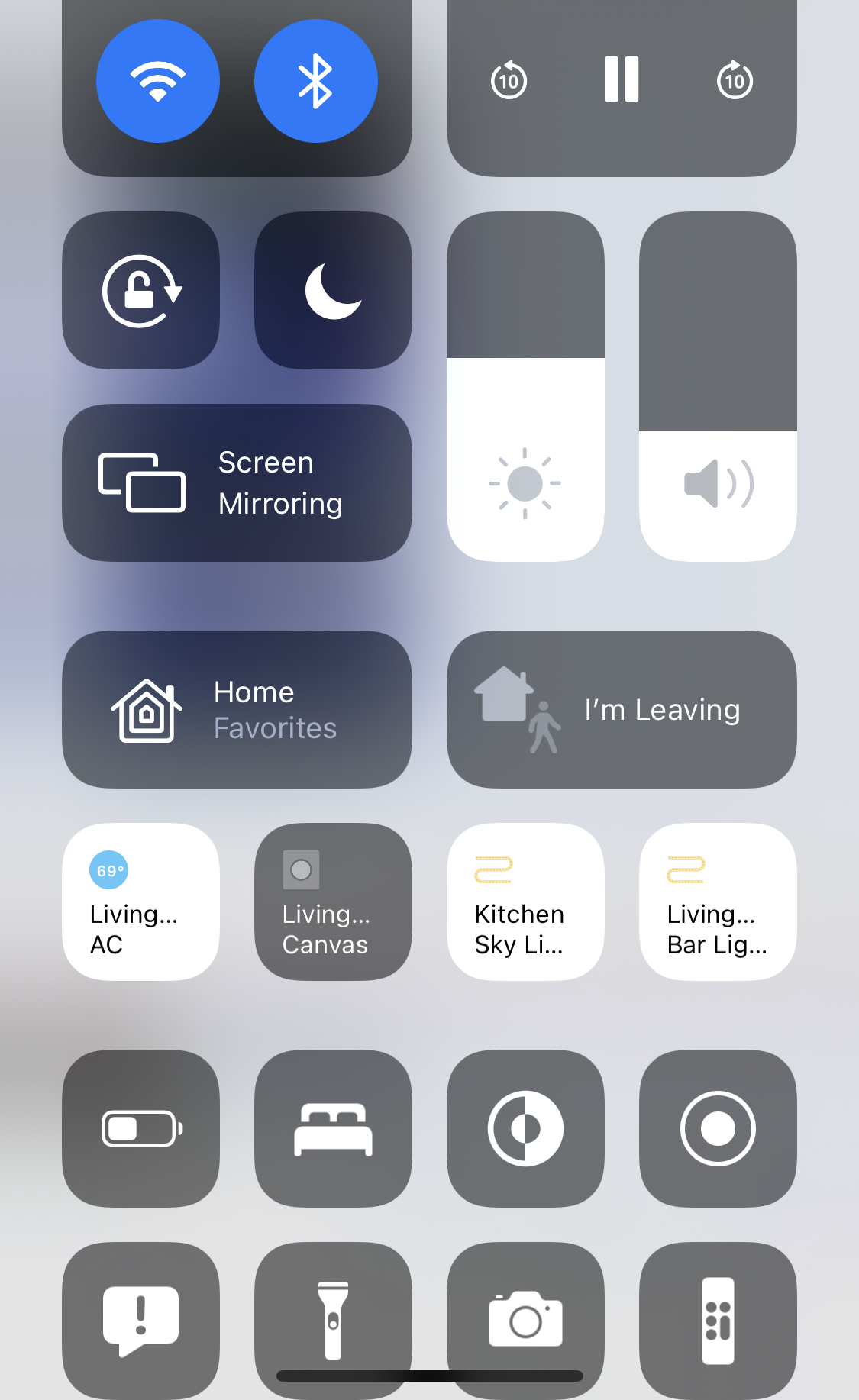The width and height of the screenshot is (859, 1400).
Task: Toggle Sleep mode bed icon
Action: coord(333,1128)
